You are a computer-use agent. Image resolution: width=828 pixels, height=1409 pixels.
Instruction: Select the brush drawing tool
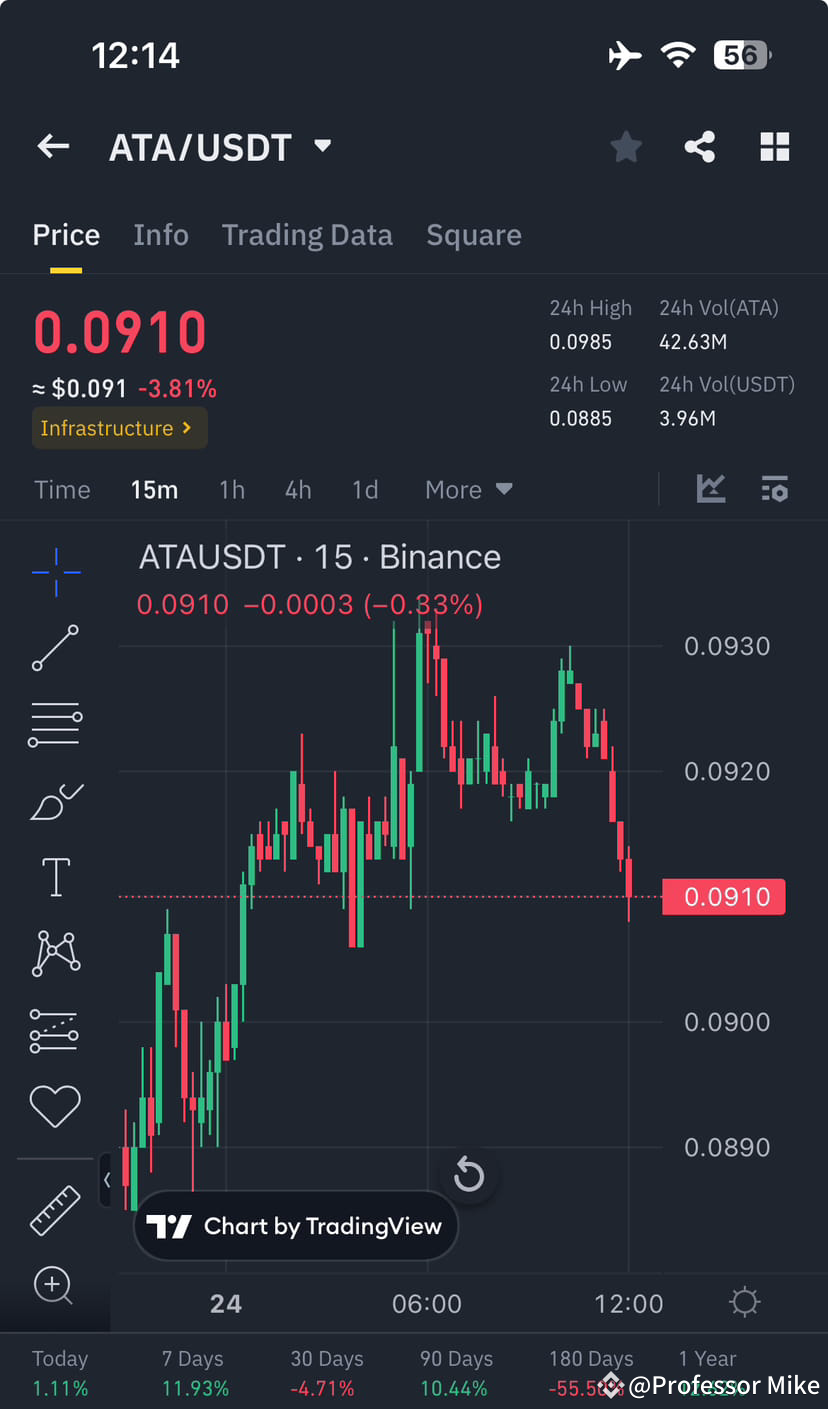[55, 800]
